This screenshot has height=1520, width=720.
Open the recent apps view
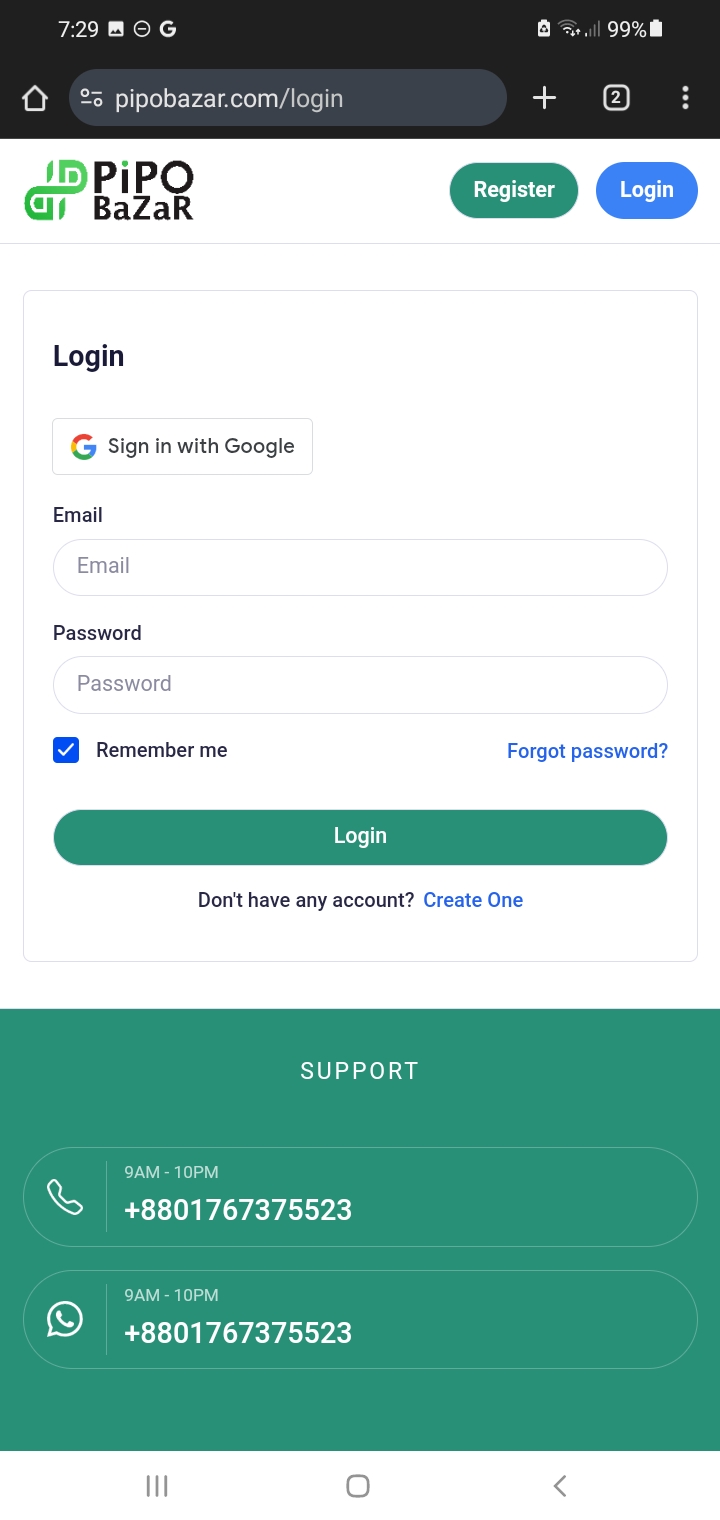(157, 1486)
